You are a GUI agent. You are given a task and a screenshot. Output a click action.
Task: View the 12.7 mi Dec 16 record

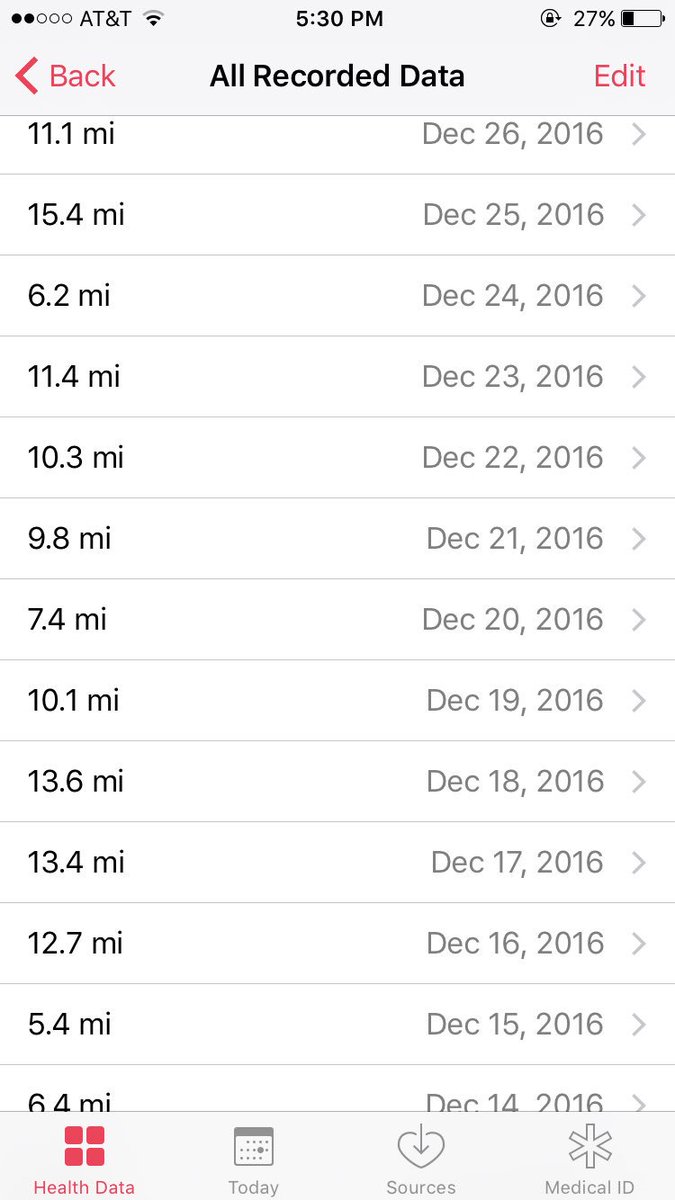coord(337,944)
